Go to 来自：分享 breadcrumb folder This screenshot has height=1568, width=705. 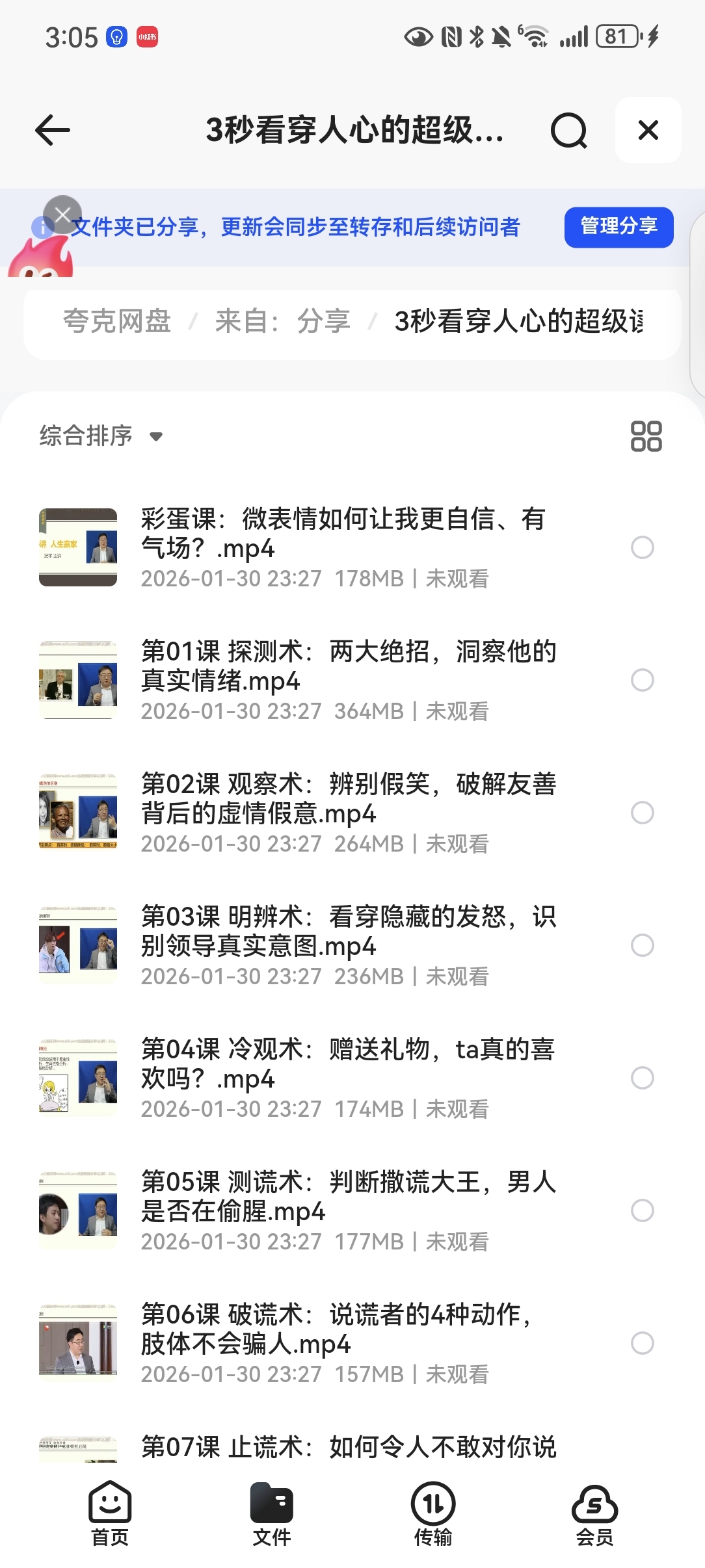click(x=282, y=321)
